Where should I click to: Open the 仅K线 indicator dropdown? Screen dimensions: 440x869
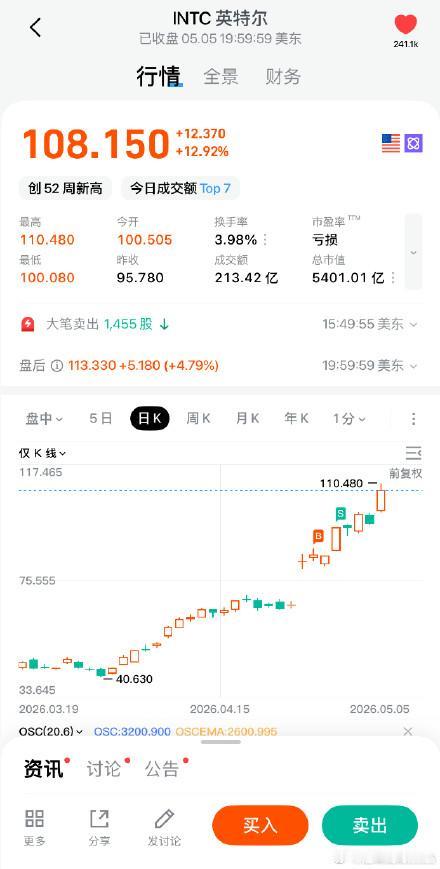(x=43, y=453)
